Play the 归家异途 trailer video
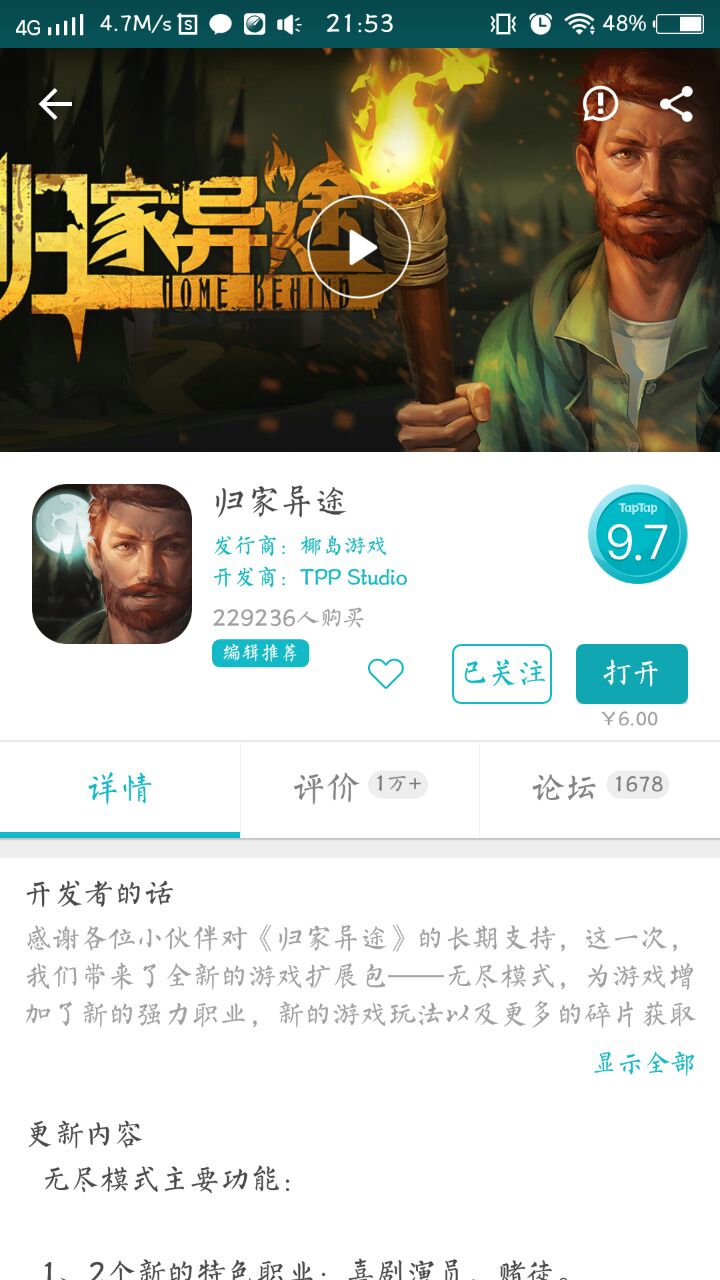Image resolution: width=720 pixels, height=1280 pixels. pyautogui.click(x=359, y=248)
